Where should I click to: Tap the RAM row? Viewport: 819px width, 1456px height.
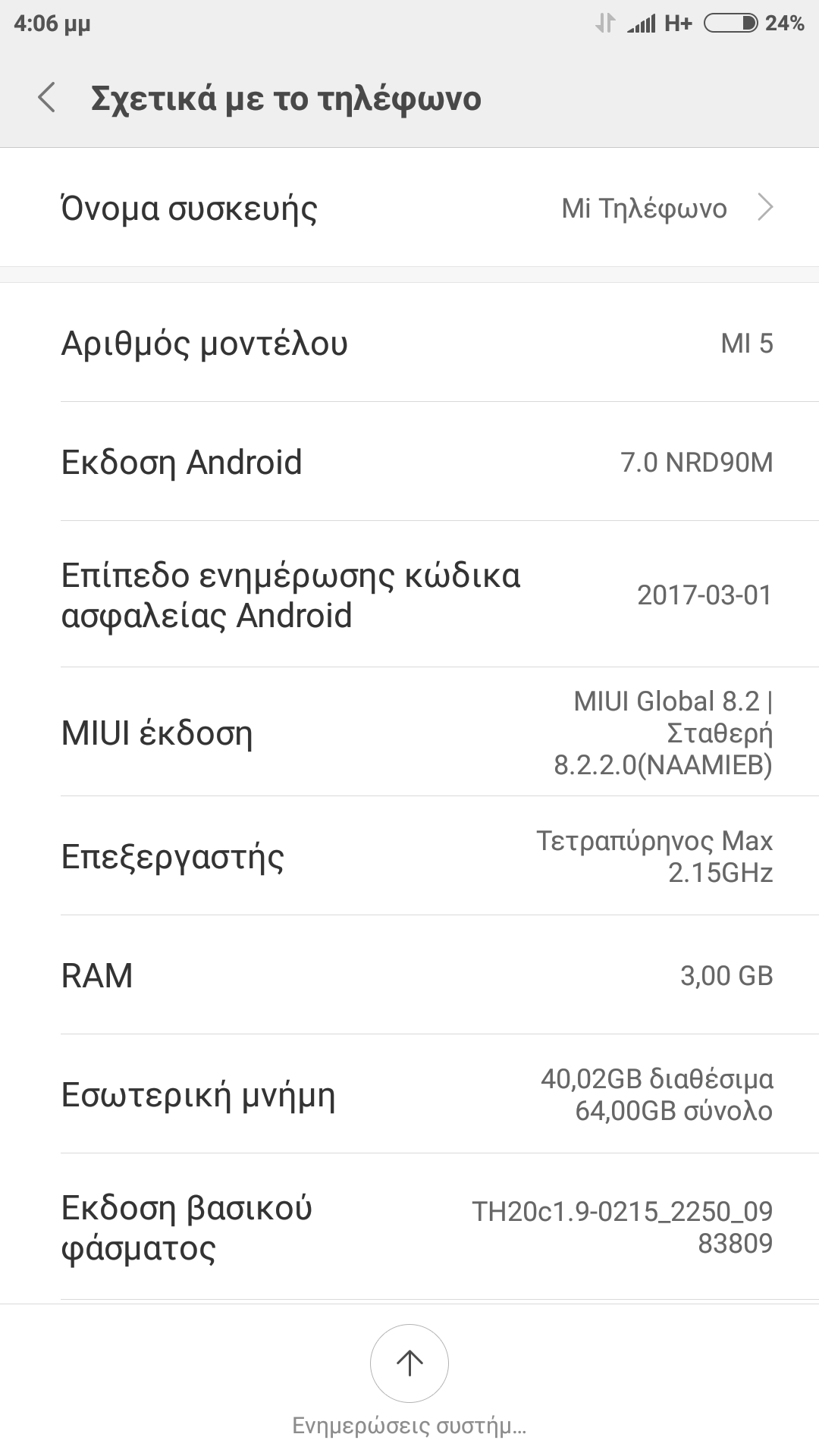[x=409, y=975]
